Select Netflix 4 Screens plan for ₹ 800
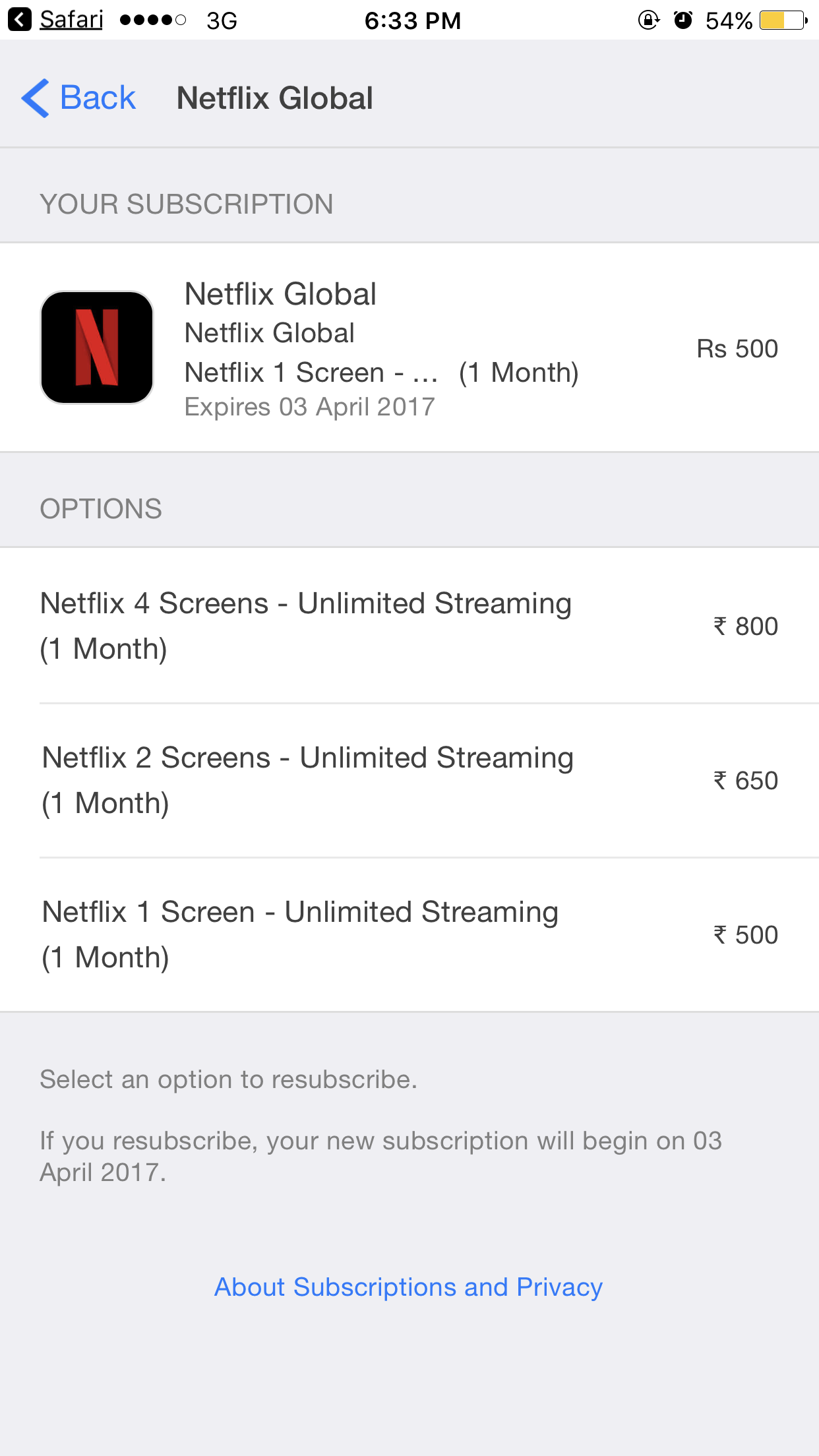Screen dimensions: 819x1456 [409, 626]
